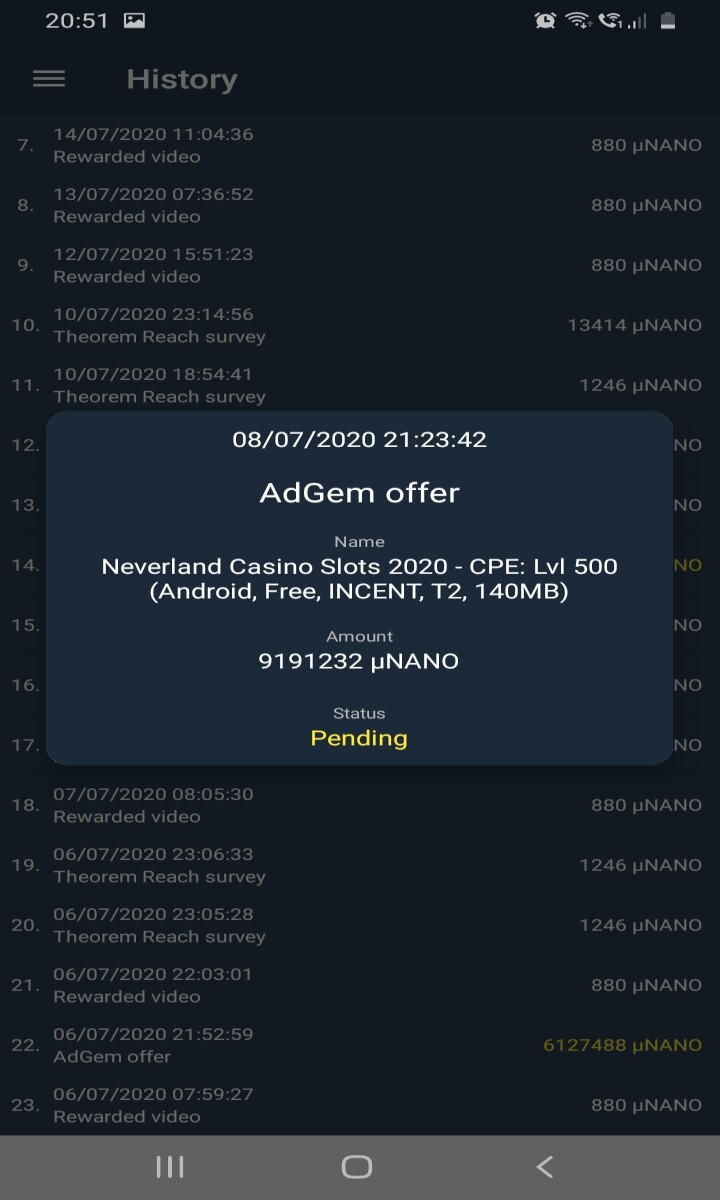The height and width of the screenshot is (1200, 720).
Task: Open the 6127488 µNANO AdGem offer entry
Action: click(x=360, y=1045)
